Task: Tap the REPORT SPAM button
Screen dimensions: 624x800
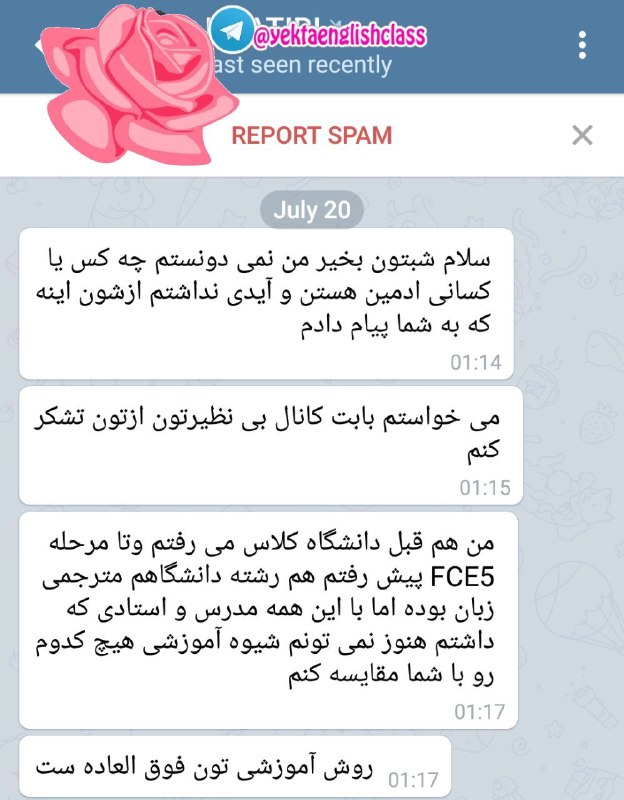Action: 312,135
